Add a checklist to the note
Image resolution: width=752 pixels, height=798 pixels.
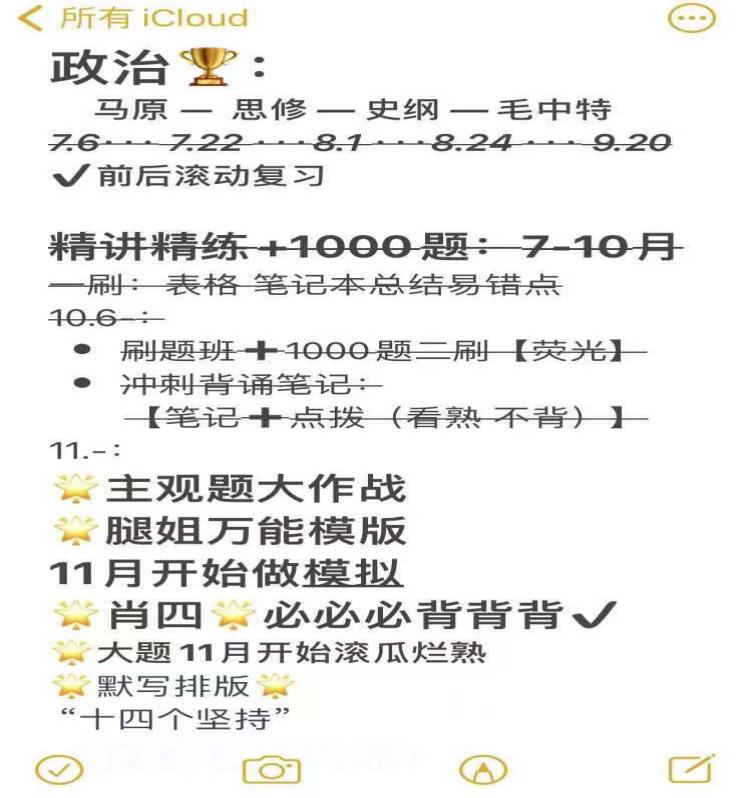(60, 768)
